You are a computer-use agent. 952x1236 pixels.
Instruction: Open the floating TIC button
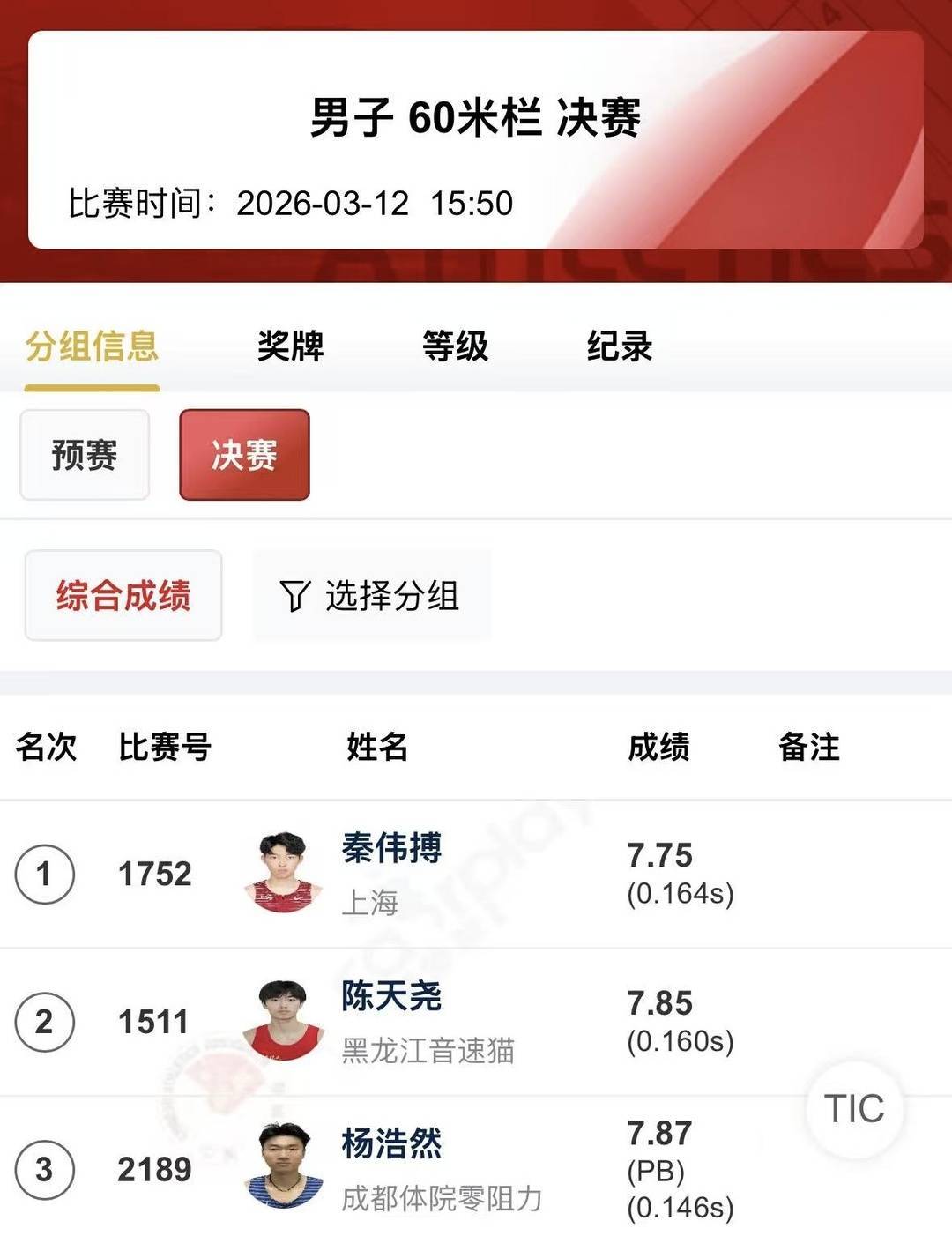tap(854, 1109)
